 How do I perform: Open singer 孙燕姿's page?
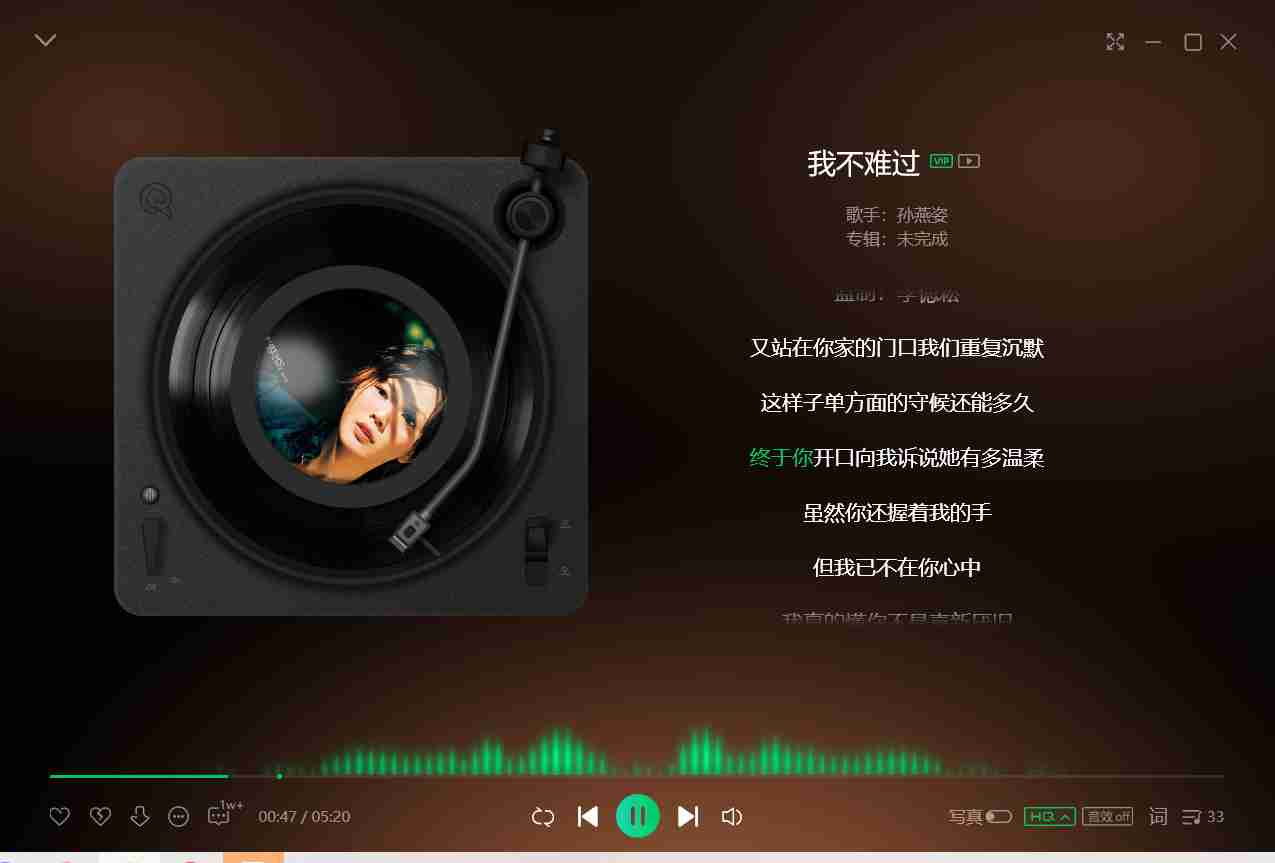(922, 215)
